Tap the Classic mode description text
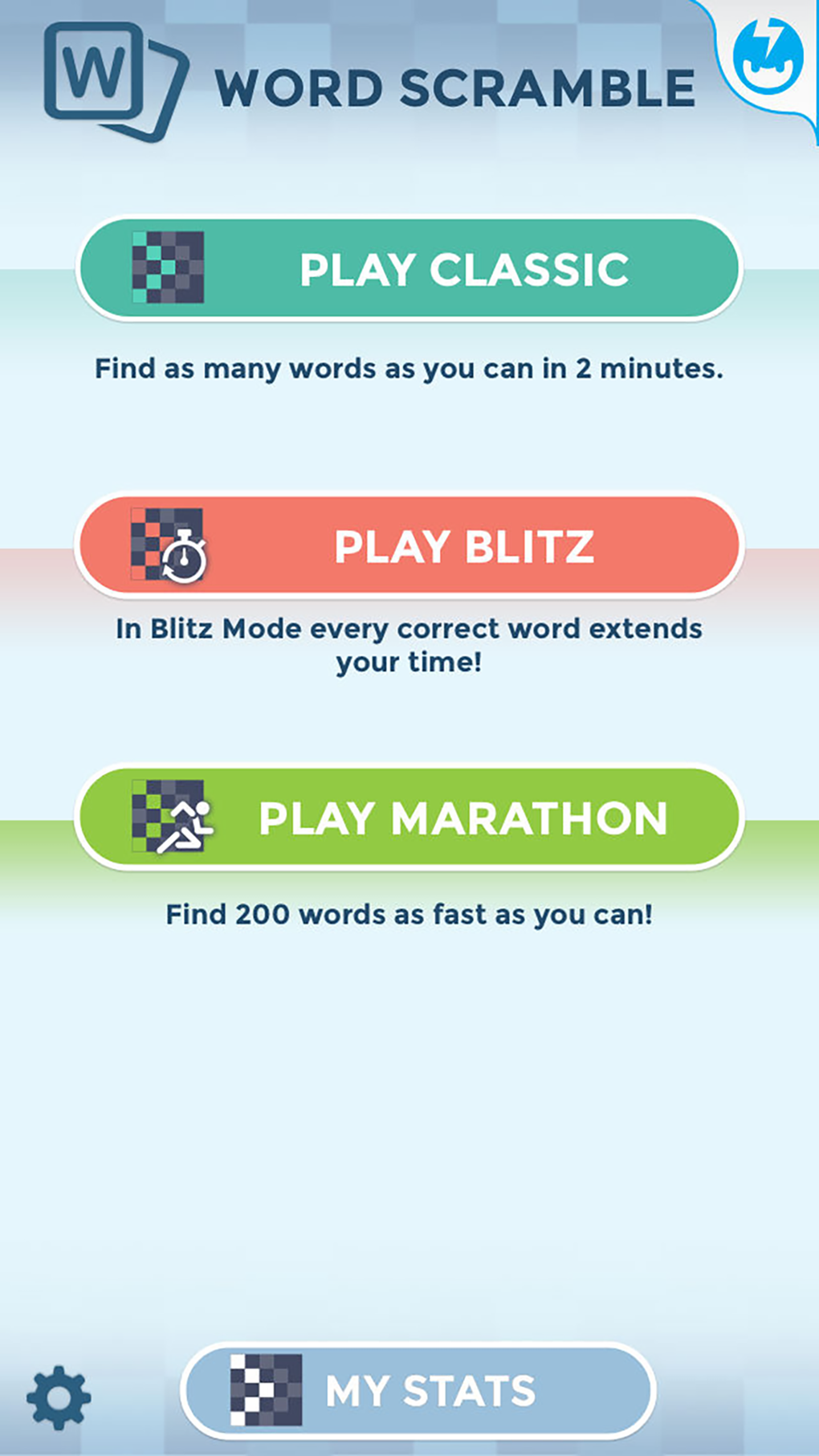This screenshot has width=819, height=1456. coord(409,369)
